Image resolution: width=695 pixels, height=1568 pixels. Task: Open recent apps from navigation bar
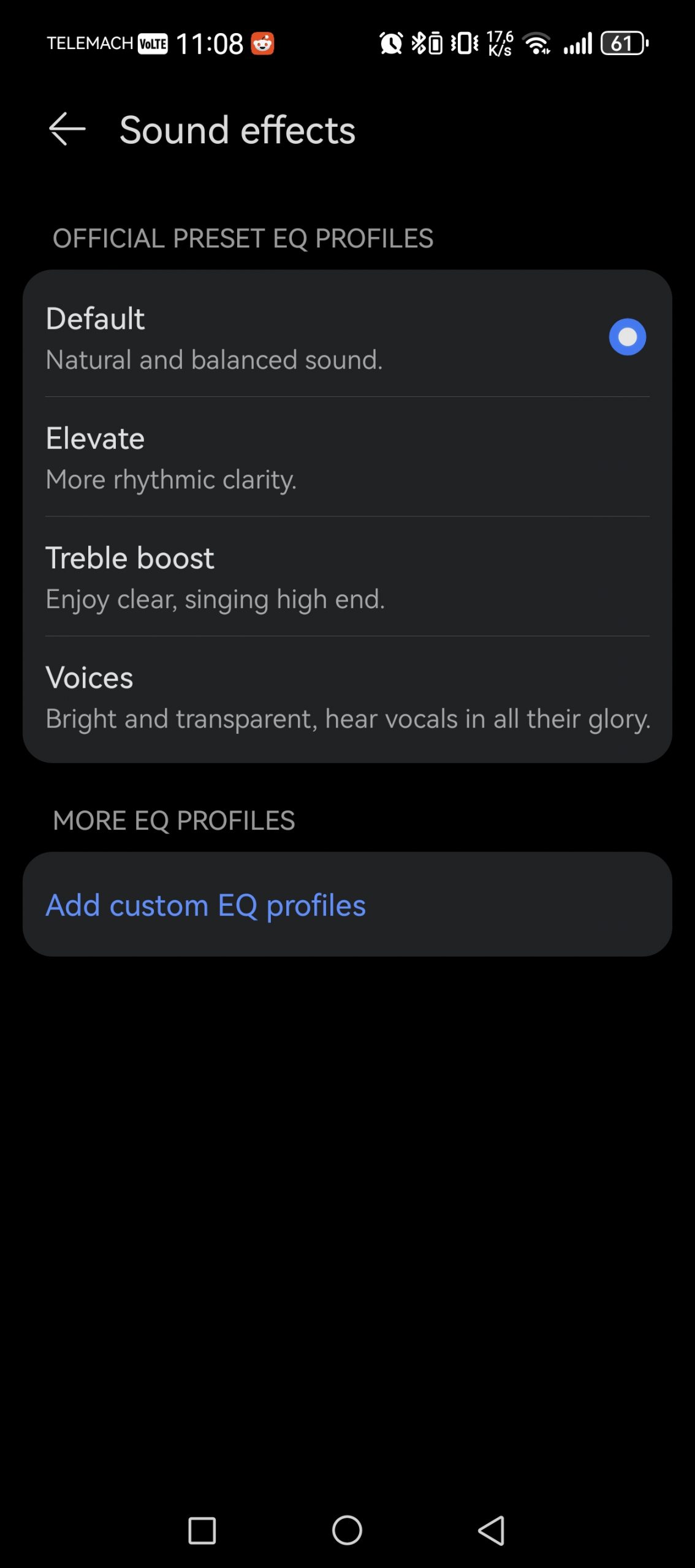click(202, 1531)
